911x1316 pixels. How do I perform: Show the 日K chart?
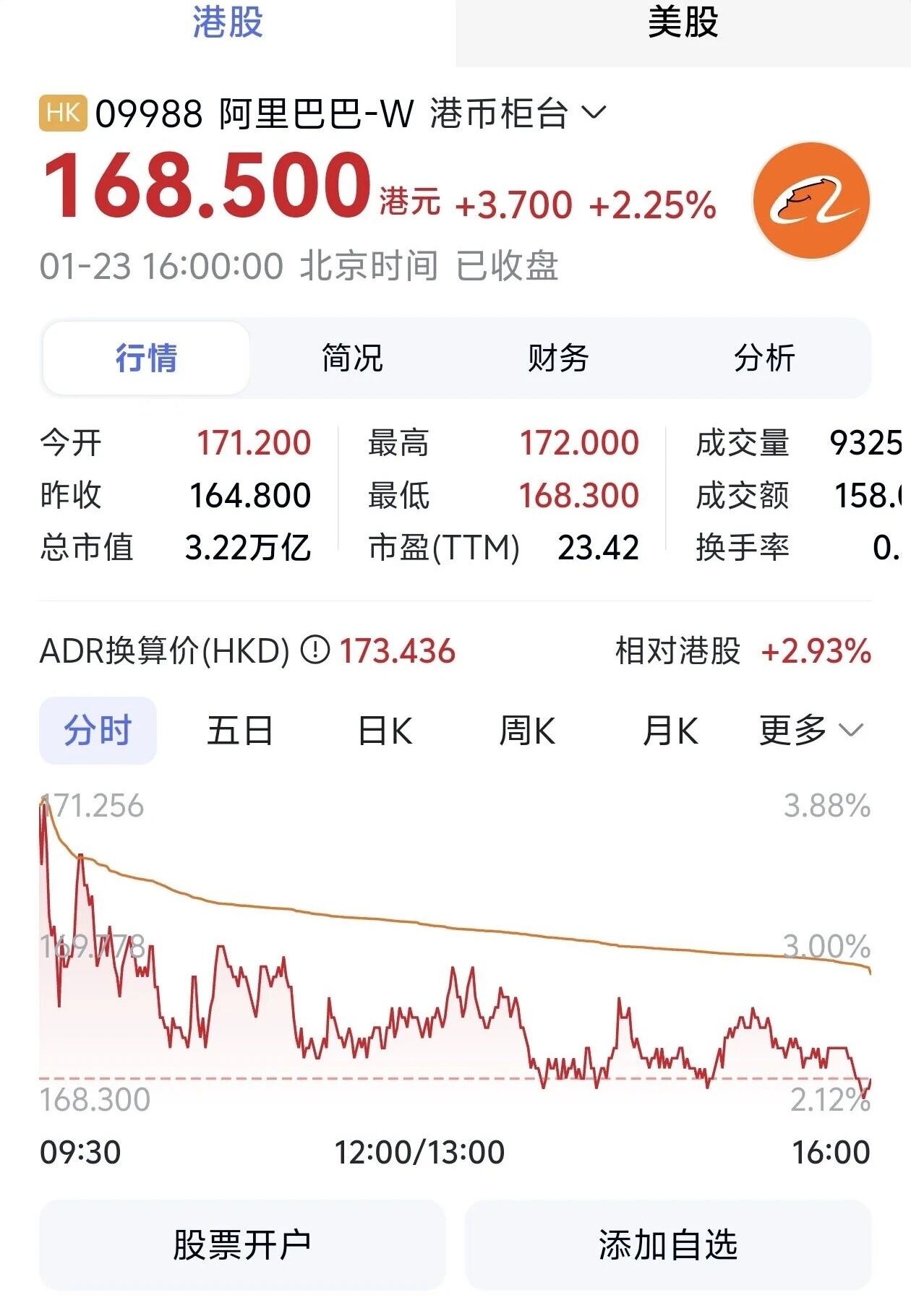pyautogui.click(x=385, y=730)
